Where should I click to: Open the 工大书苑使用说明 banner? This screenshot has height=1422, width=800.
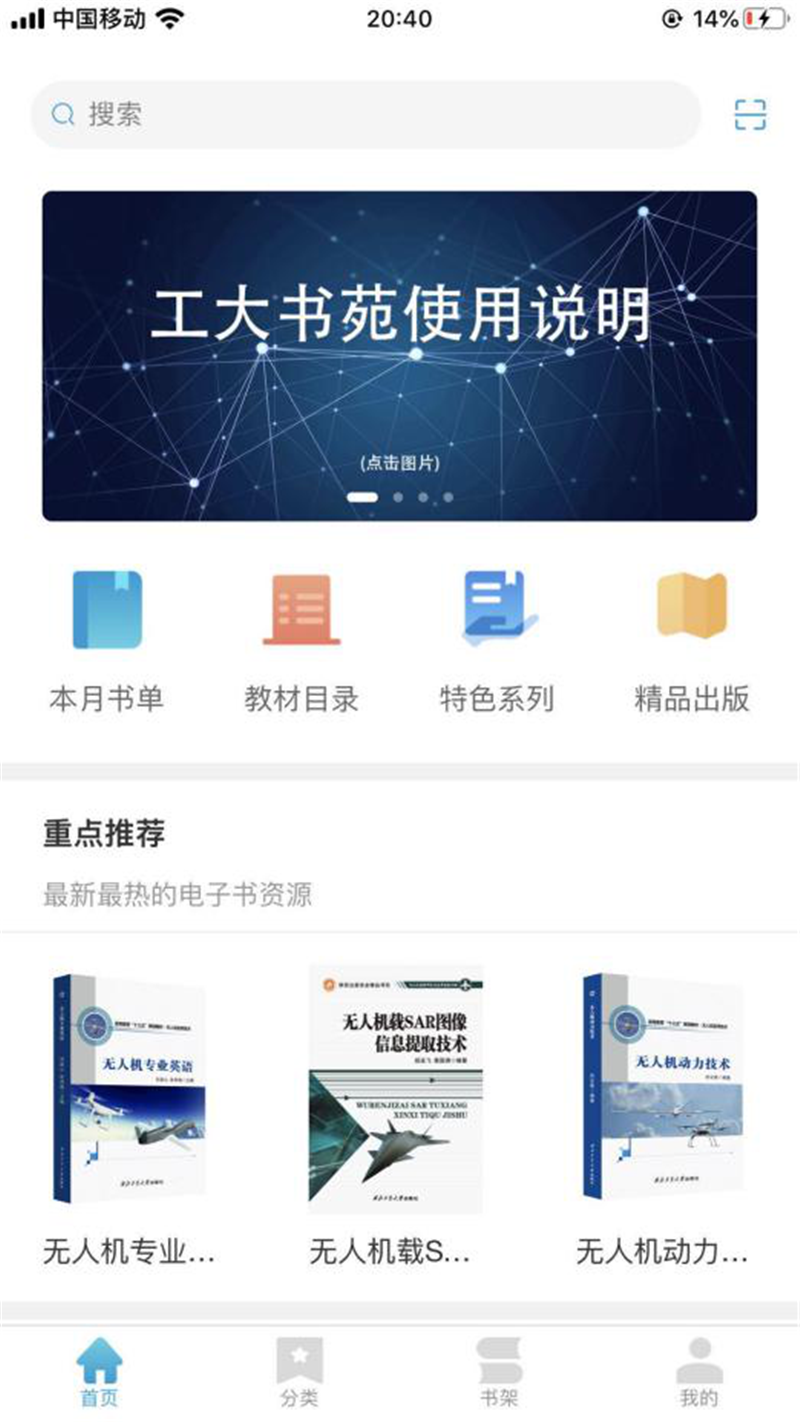(399, 355)
